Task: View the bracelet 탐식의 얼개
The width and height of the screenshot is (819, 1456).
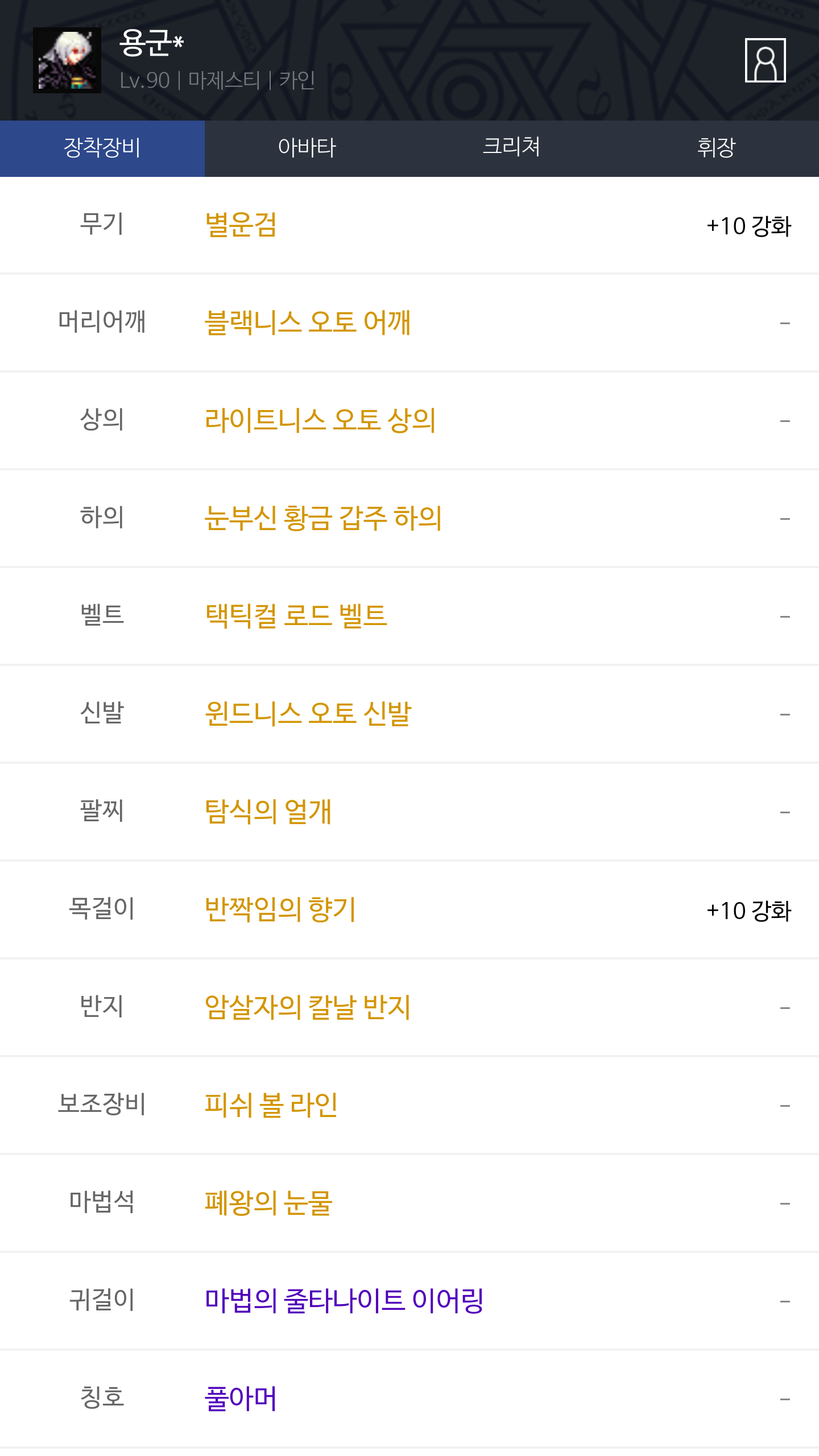Action: coord(268,812)
